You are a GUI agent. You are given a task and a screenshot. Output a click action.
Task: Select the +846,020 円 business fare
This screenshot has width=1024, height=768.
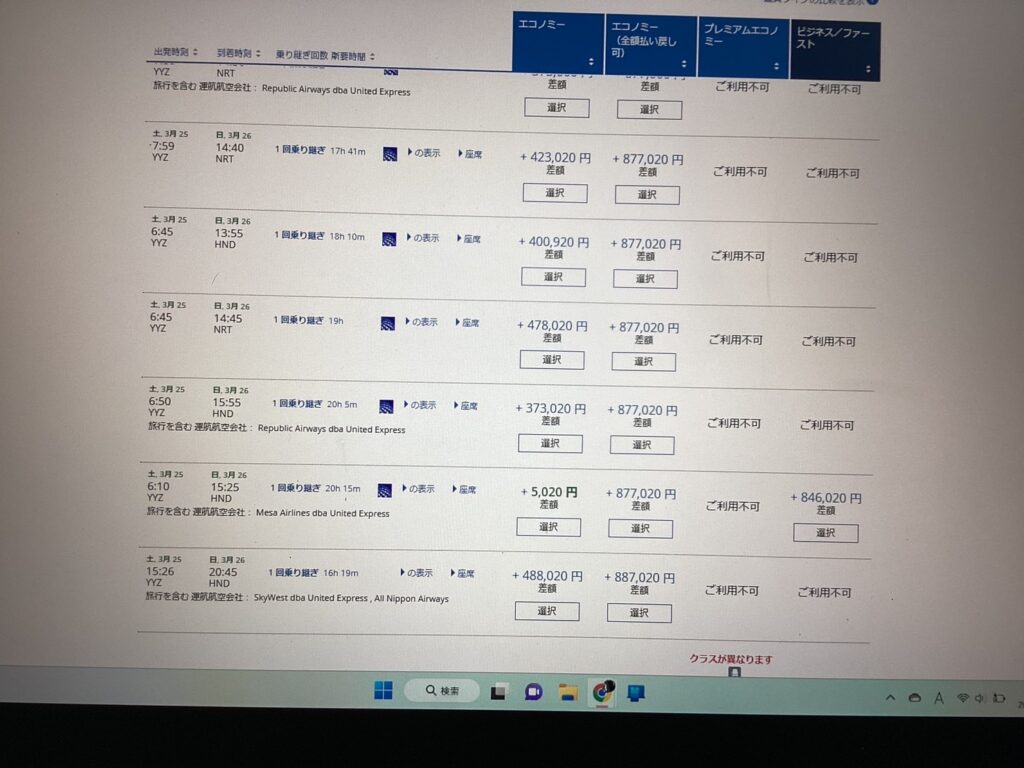tap(825, 533)
